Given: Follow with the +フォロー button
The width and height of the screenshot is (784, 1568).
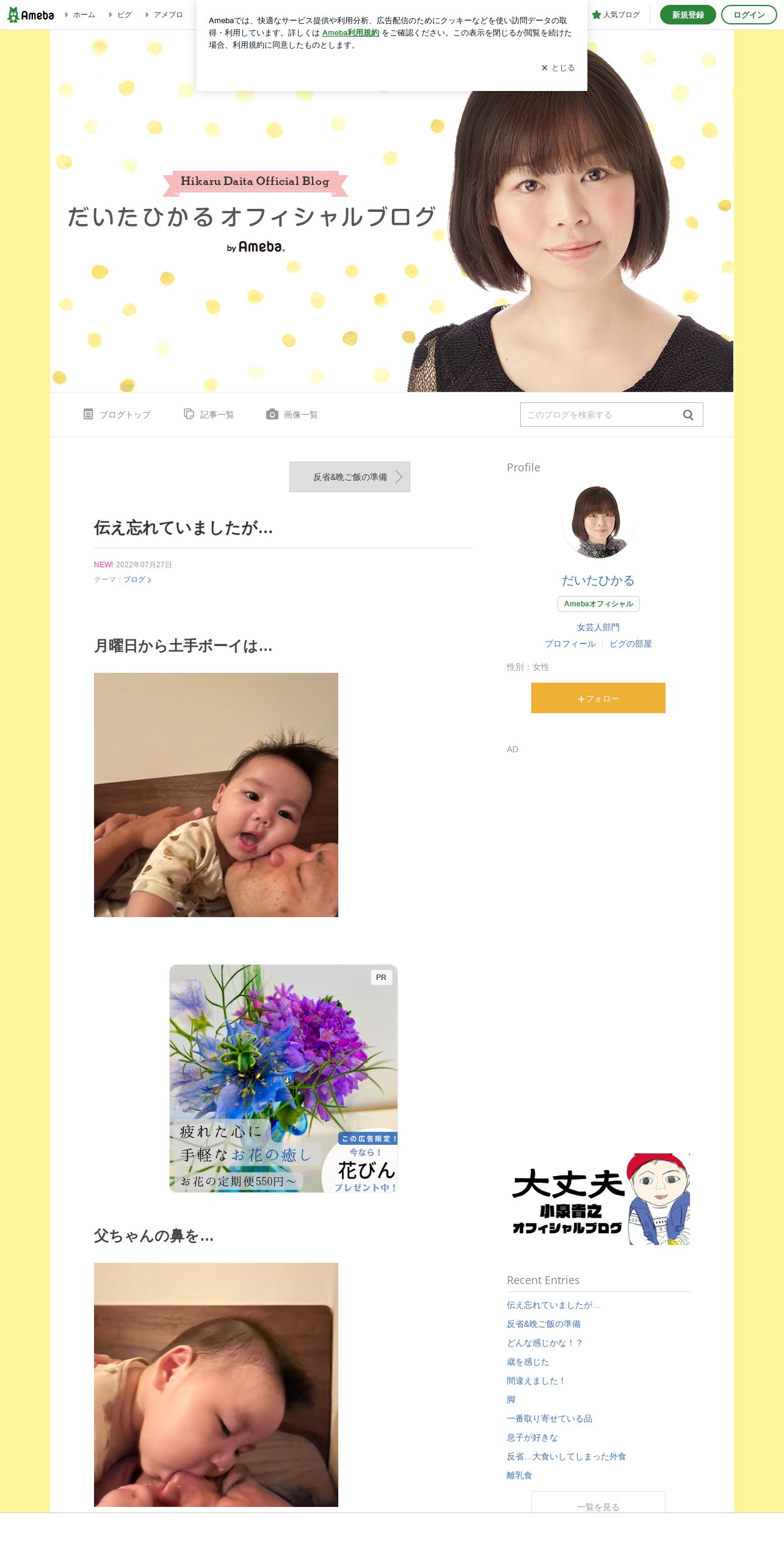Looking at the screenshot, I should pos(598,698).
